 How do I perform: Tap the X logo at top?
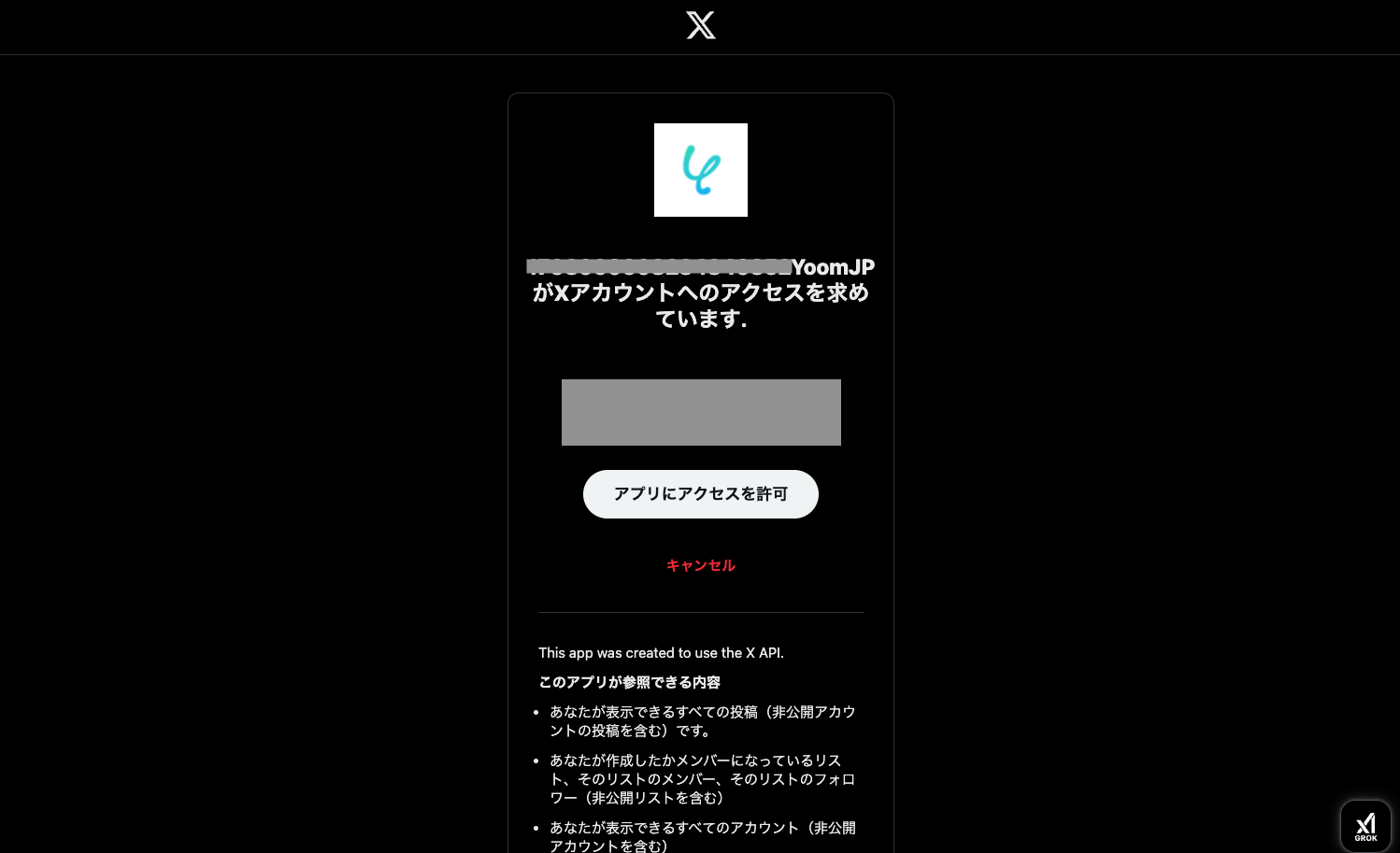(700, 25)
